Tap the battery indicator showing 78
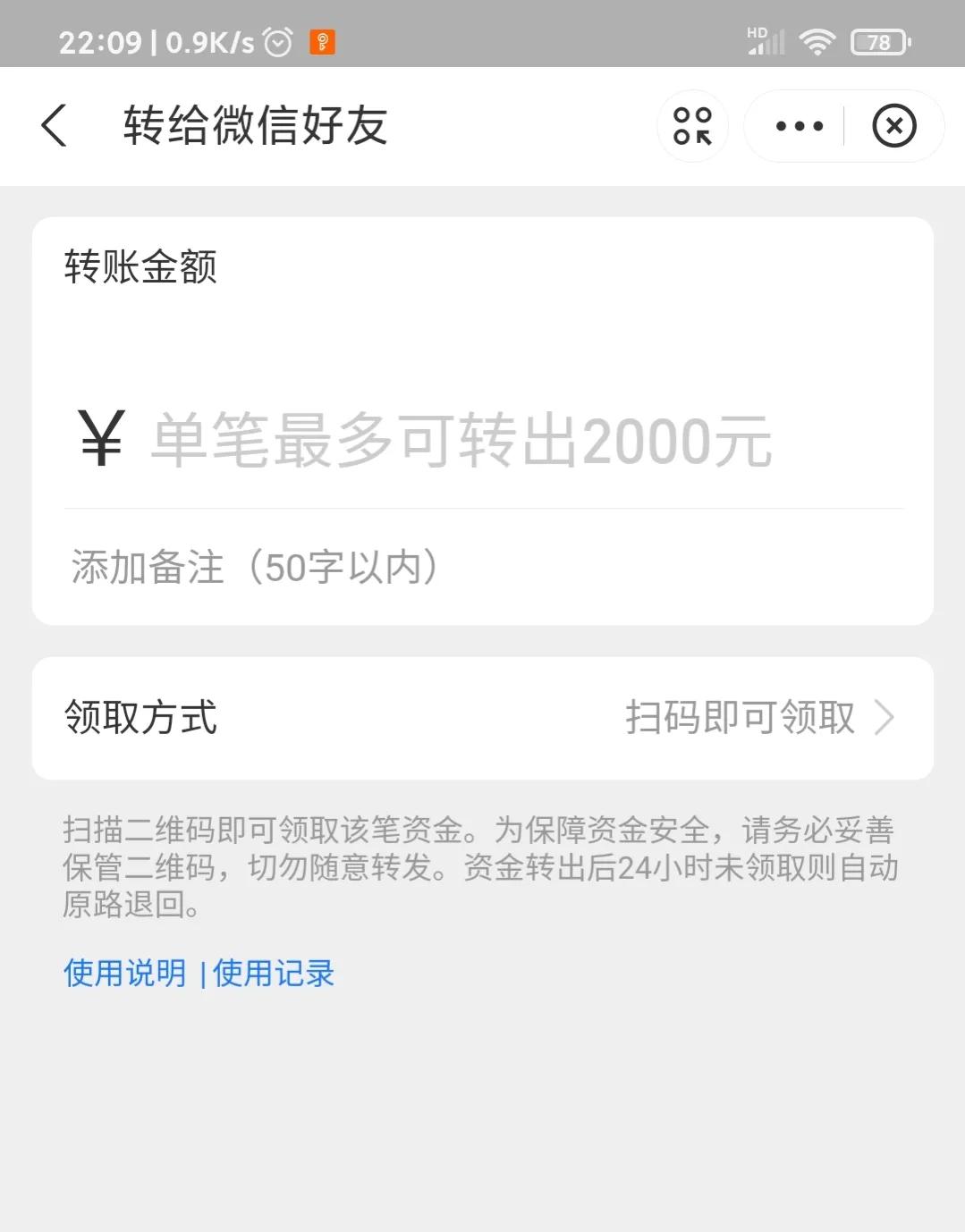The image size is (965, 1232). tap(878, 41)
